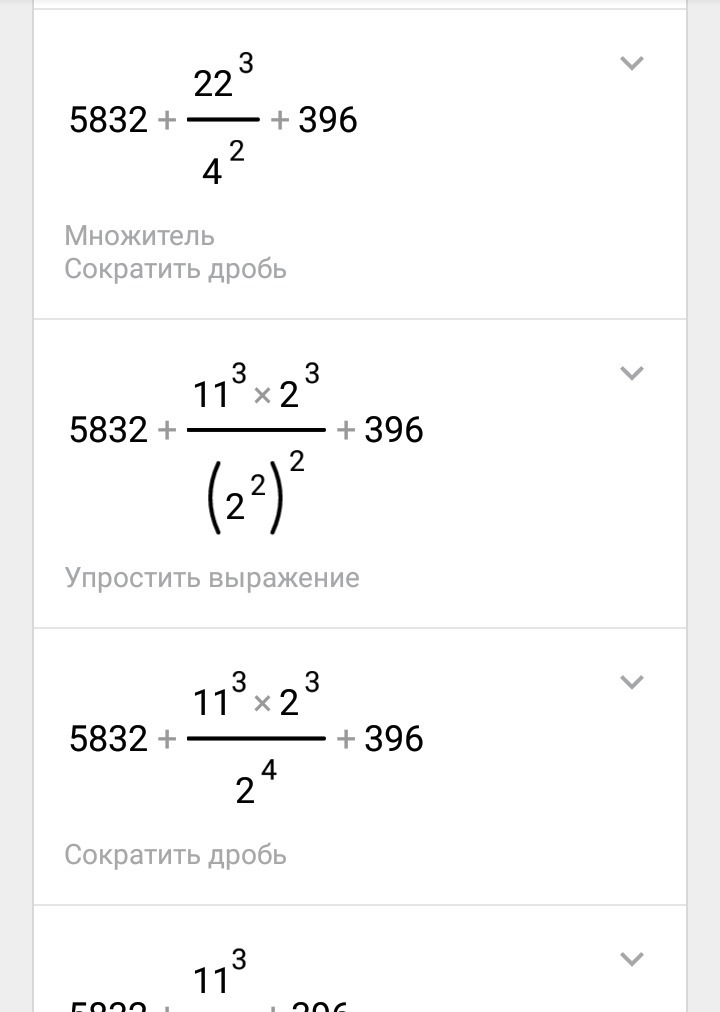Expand the step with denominator 2 to the fourth

(x=632, y=682)
